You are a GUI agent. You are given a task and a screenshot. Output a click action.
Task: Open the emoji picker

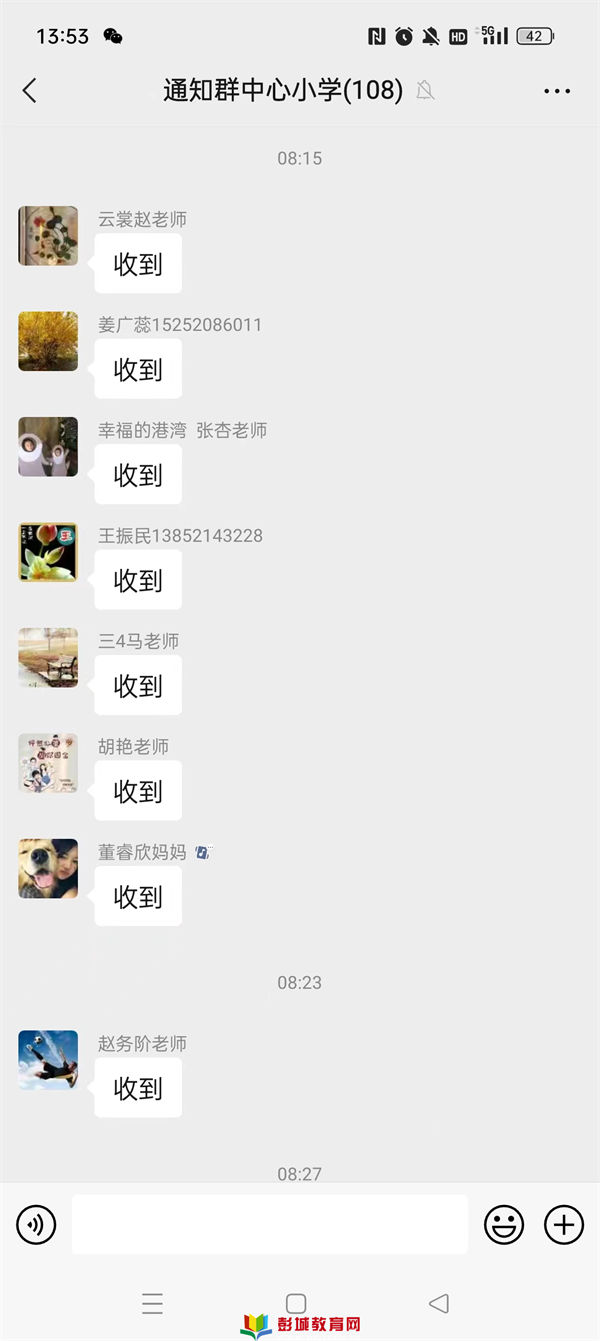pos(504,1224)
